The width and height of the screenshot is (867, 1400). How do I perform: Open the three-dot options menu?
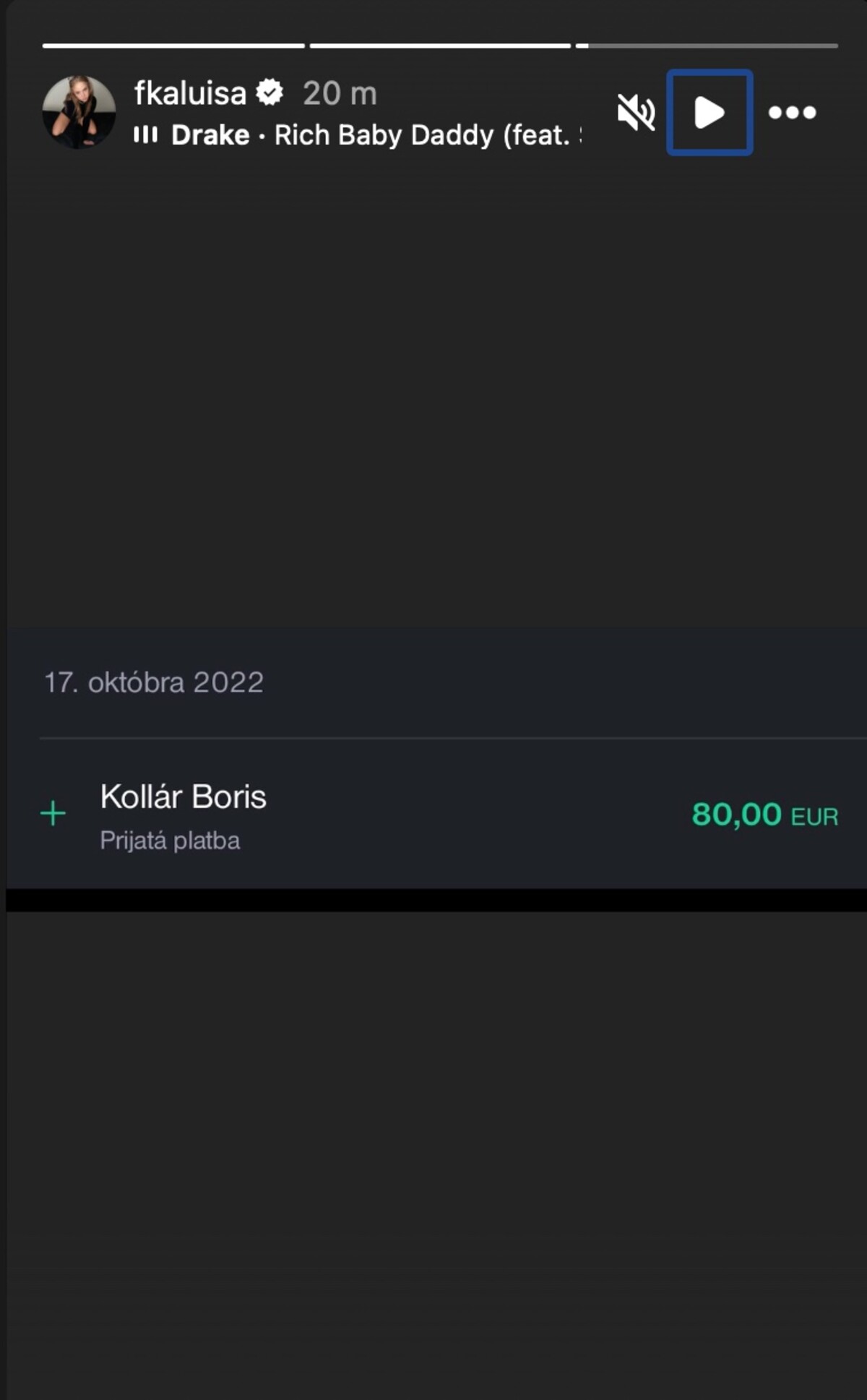point(792,113)
